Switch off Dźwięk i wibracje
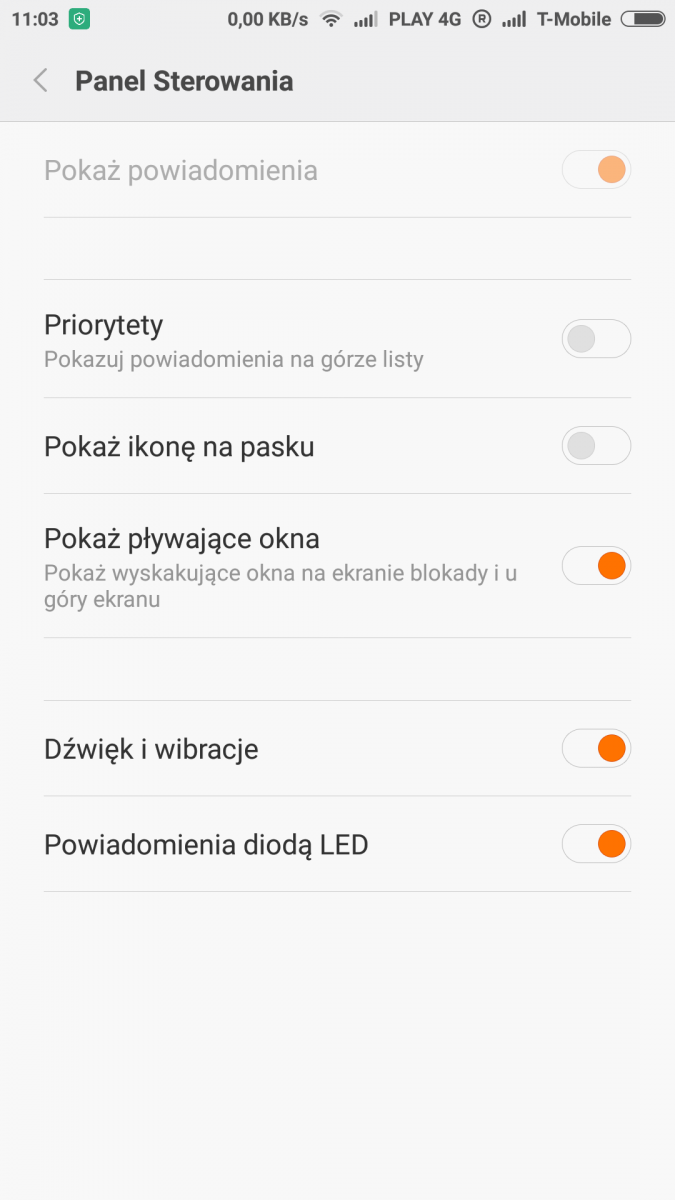The image size is (675, 1200). (x=596, y=748)
